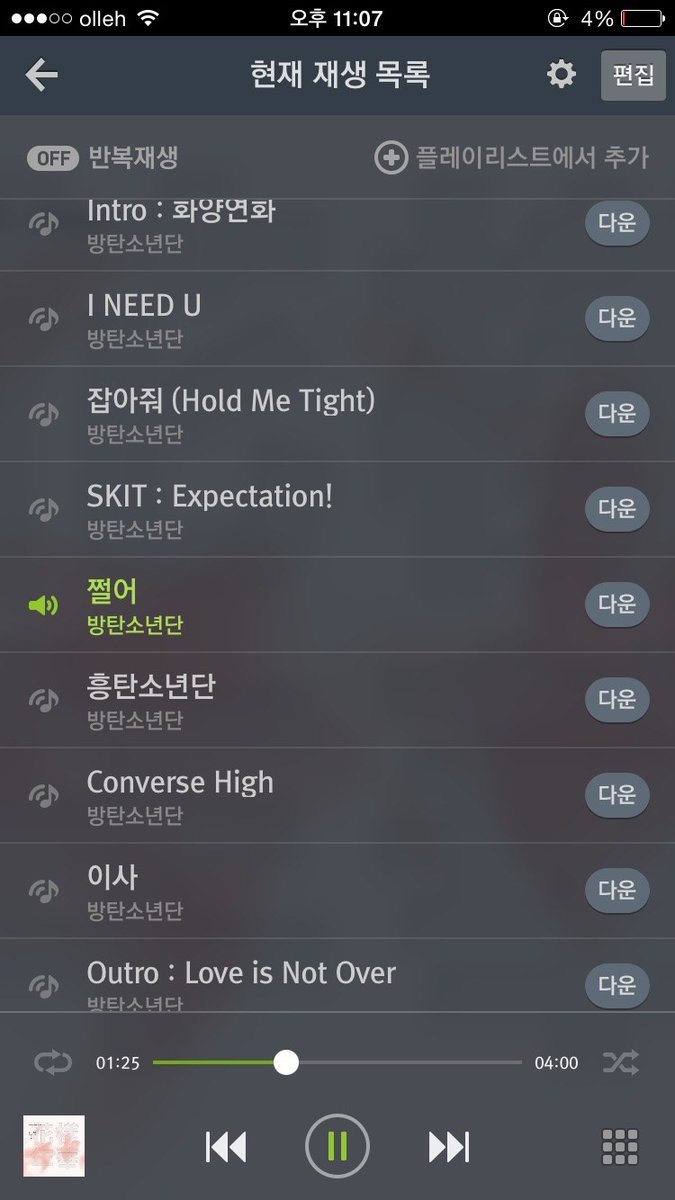Open the settings gear
This screenshot has width=675, height=1200.
[561, 75]
